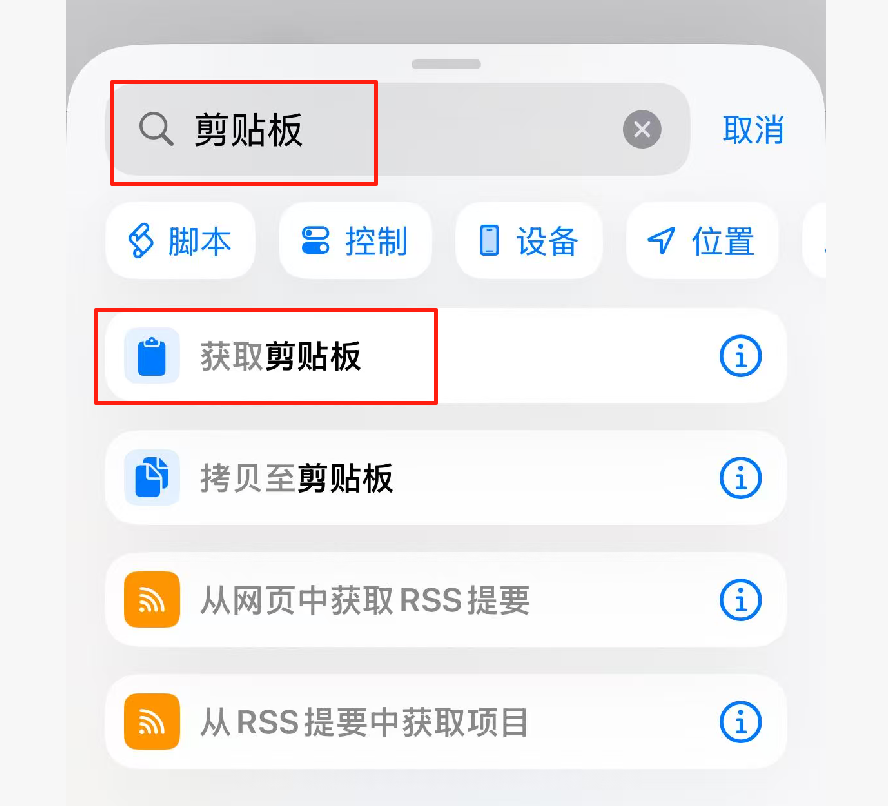Add the 从RSS提要中获取项目 action
The height and width of the screenshot is (806, 888).
click(x=446, y=722)
